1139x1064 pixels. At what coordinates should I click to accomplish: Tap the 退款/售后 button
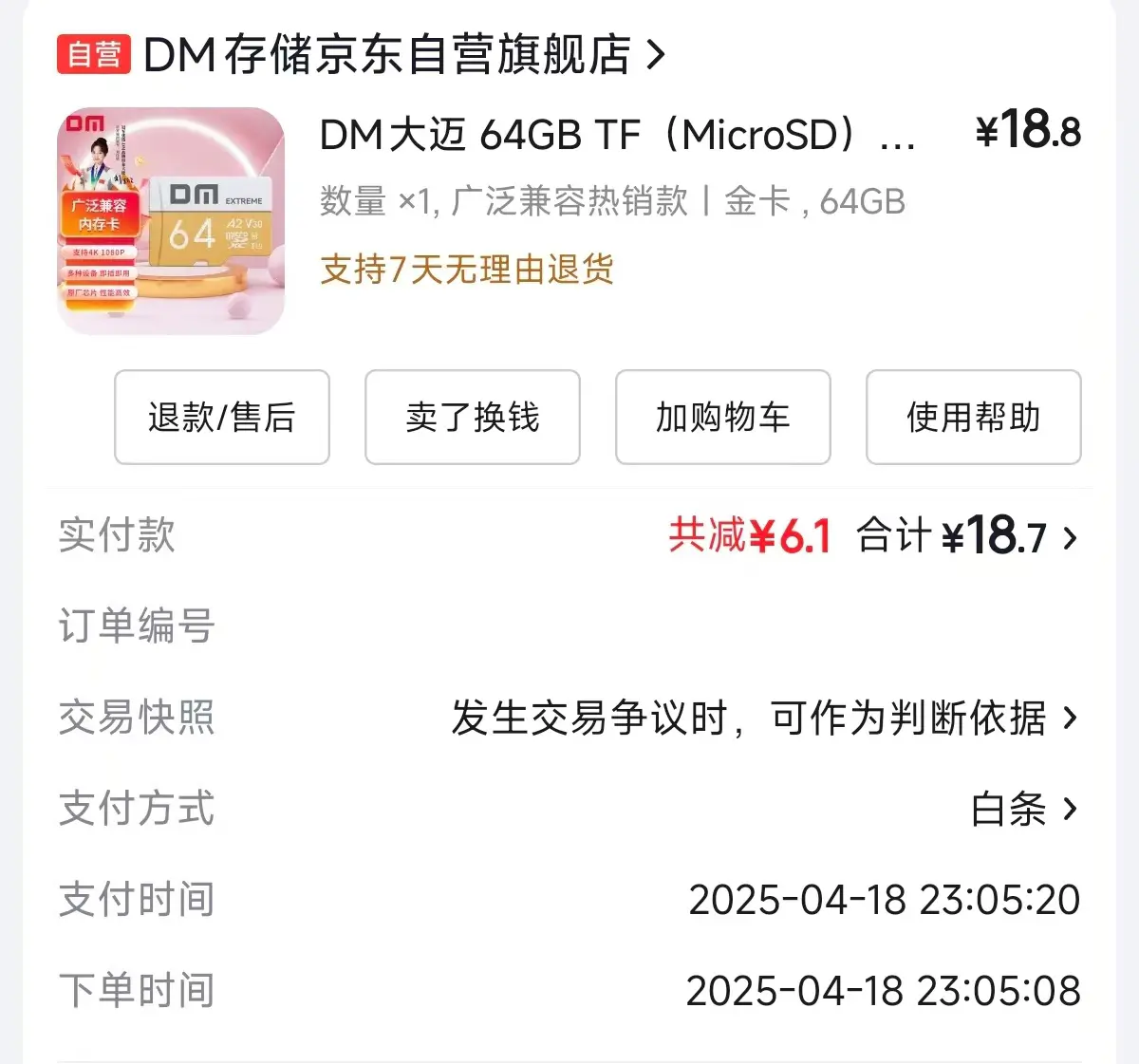(222, 418)
